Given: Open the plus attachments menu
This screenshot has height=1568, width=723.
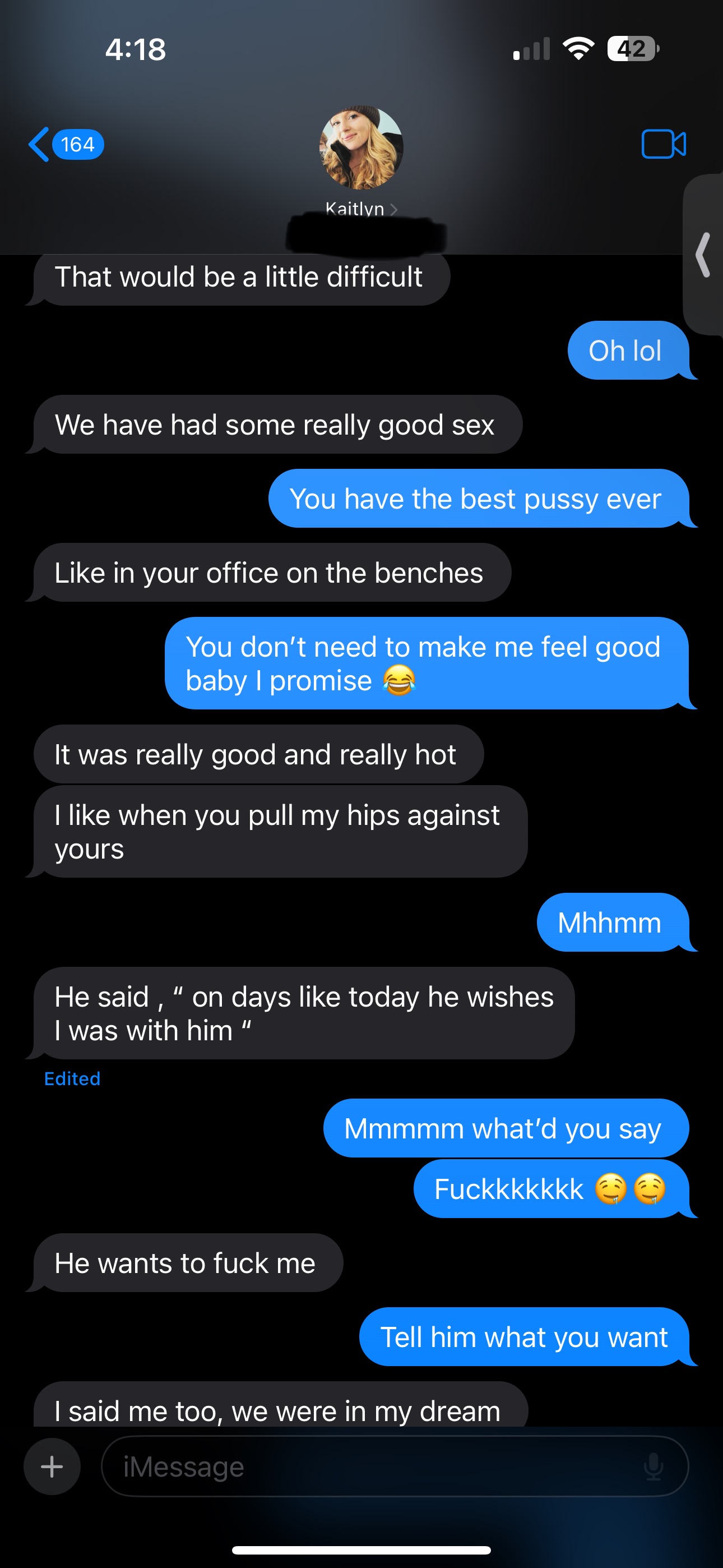Looking at the screenshot, I should pyautogui.click(x=52, y=1466).
